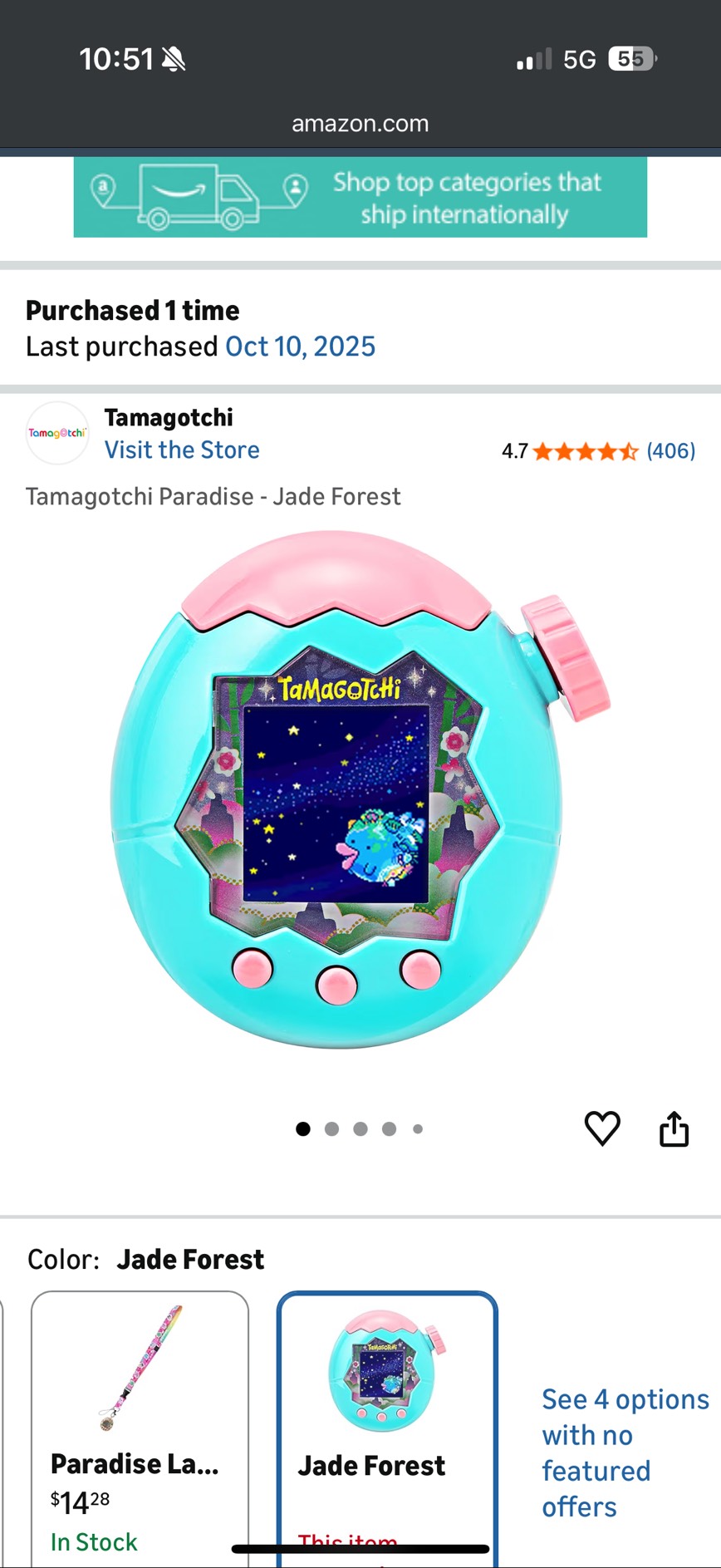See 4 options with no featured offers
The width and height of the screenshot is (721, 1568).
624,1452
